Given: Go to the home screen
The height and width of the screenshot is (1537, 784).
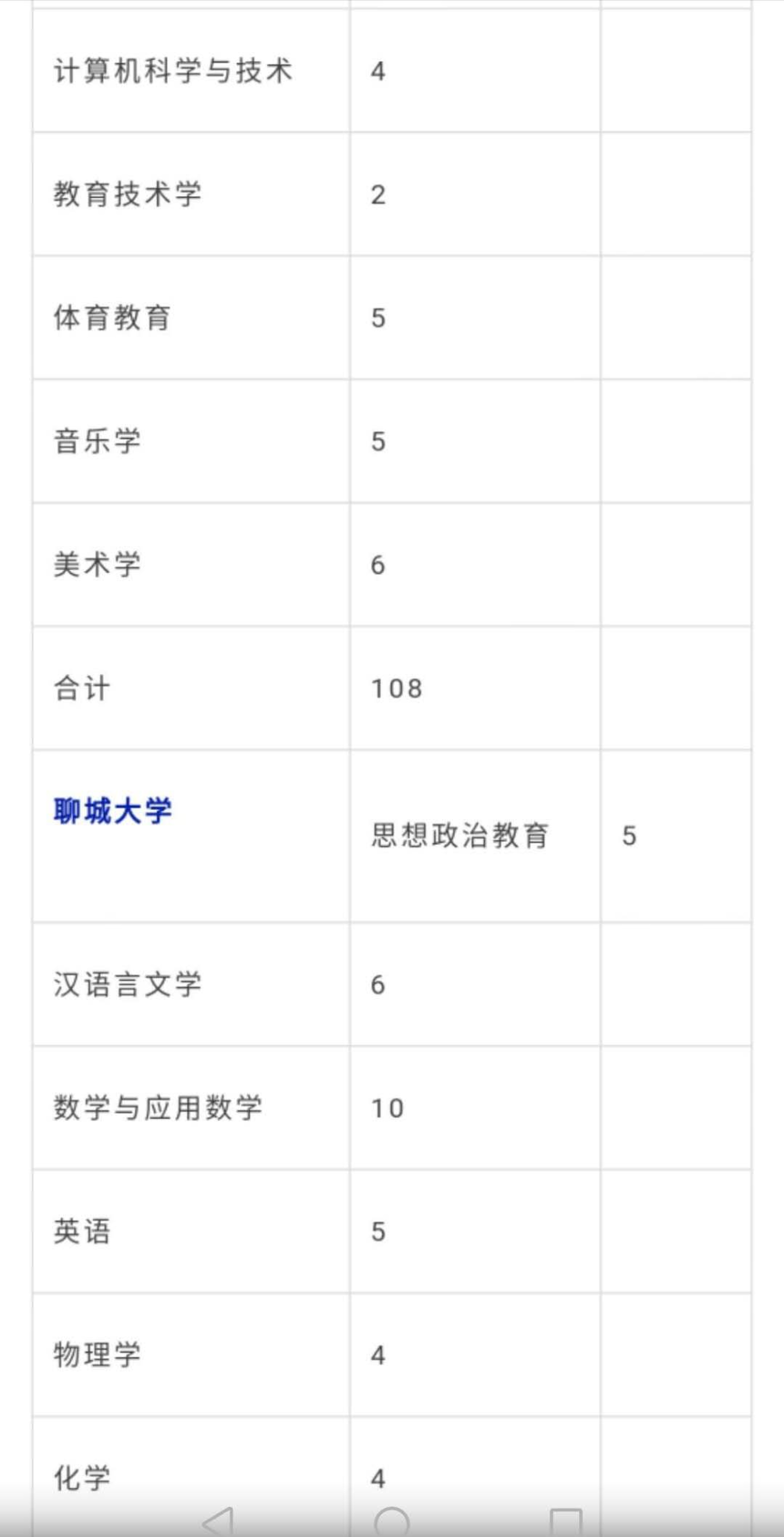Looking at the screenshot, I should [392, 1521].
